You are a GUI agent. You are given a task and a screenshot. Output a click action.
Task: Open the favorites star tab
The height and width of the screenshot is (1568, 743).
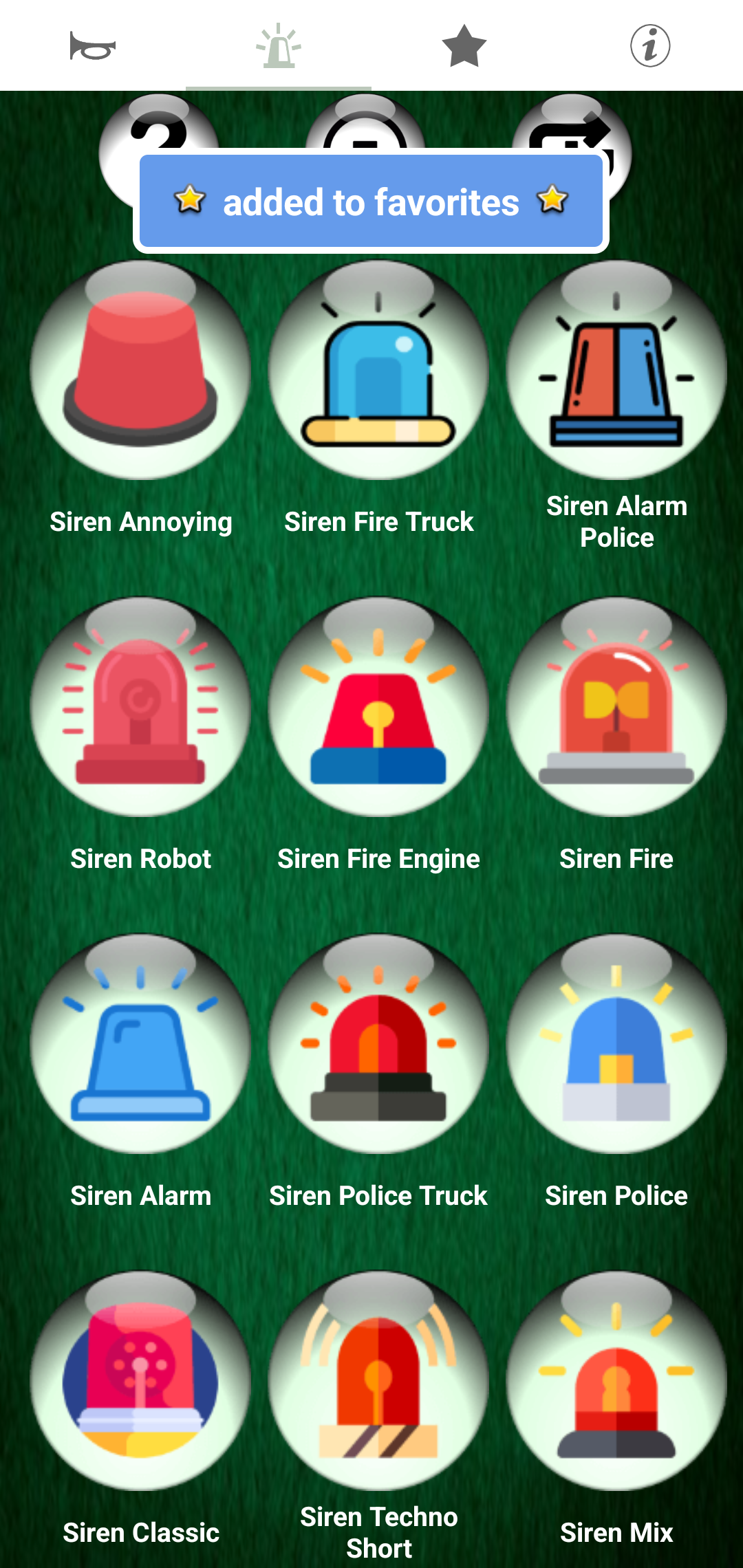pos(464,46)
